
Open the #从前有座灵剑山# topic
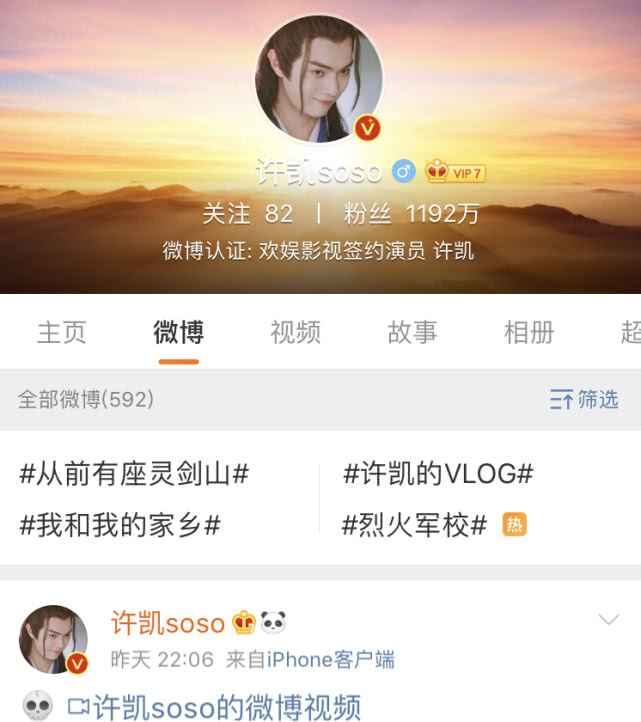pos(134,474)
